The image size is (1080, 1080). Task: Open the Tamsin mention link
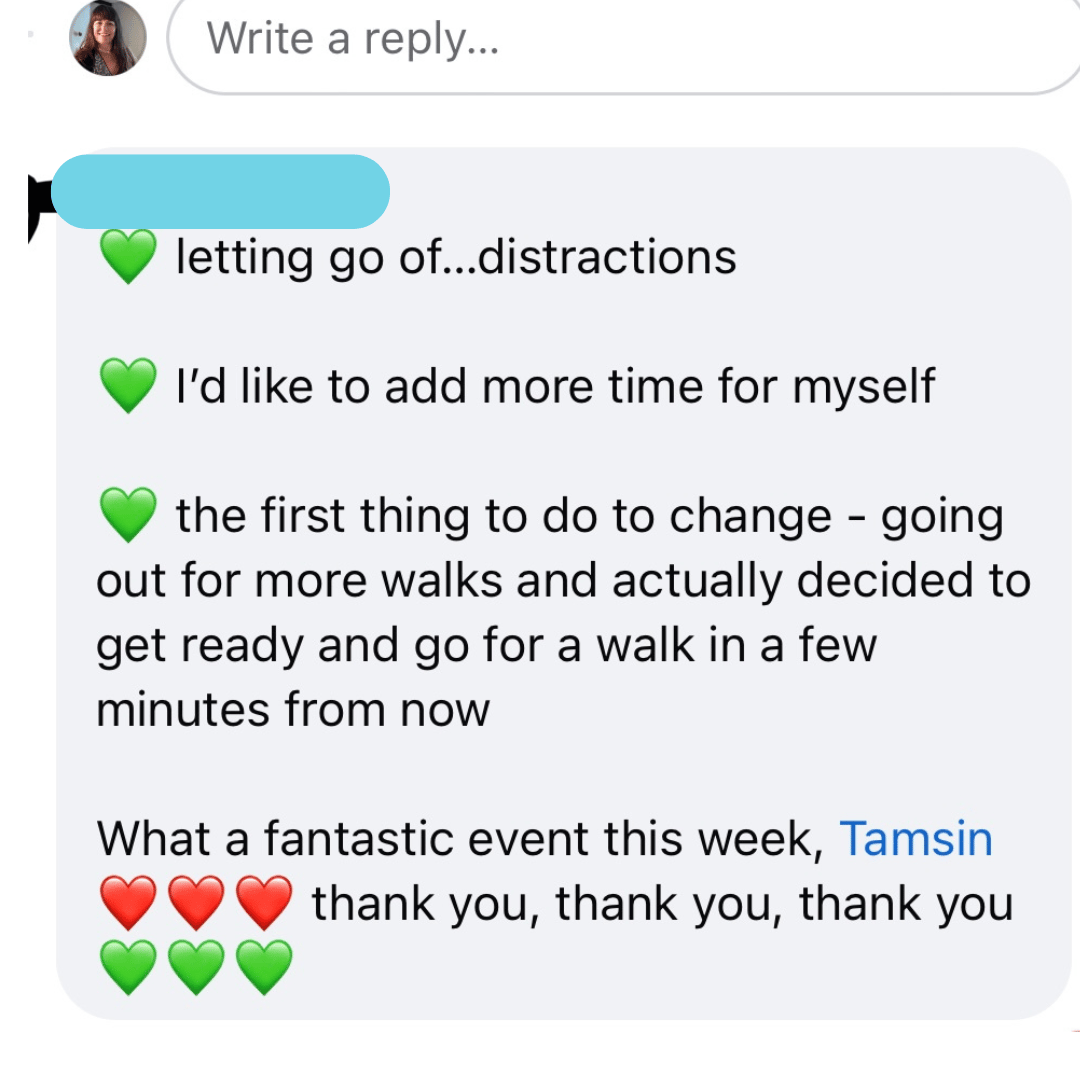pos(915,838)
